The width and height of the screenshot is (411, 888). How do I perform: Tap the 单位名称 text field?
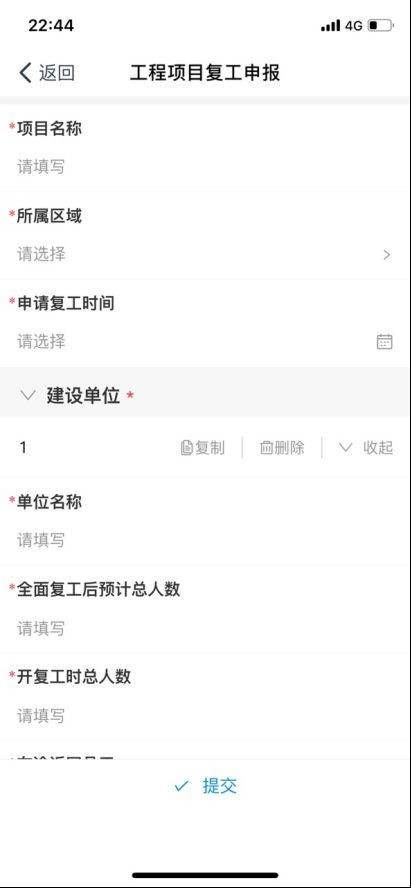click(206, 540)
